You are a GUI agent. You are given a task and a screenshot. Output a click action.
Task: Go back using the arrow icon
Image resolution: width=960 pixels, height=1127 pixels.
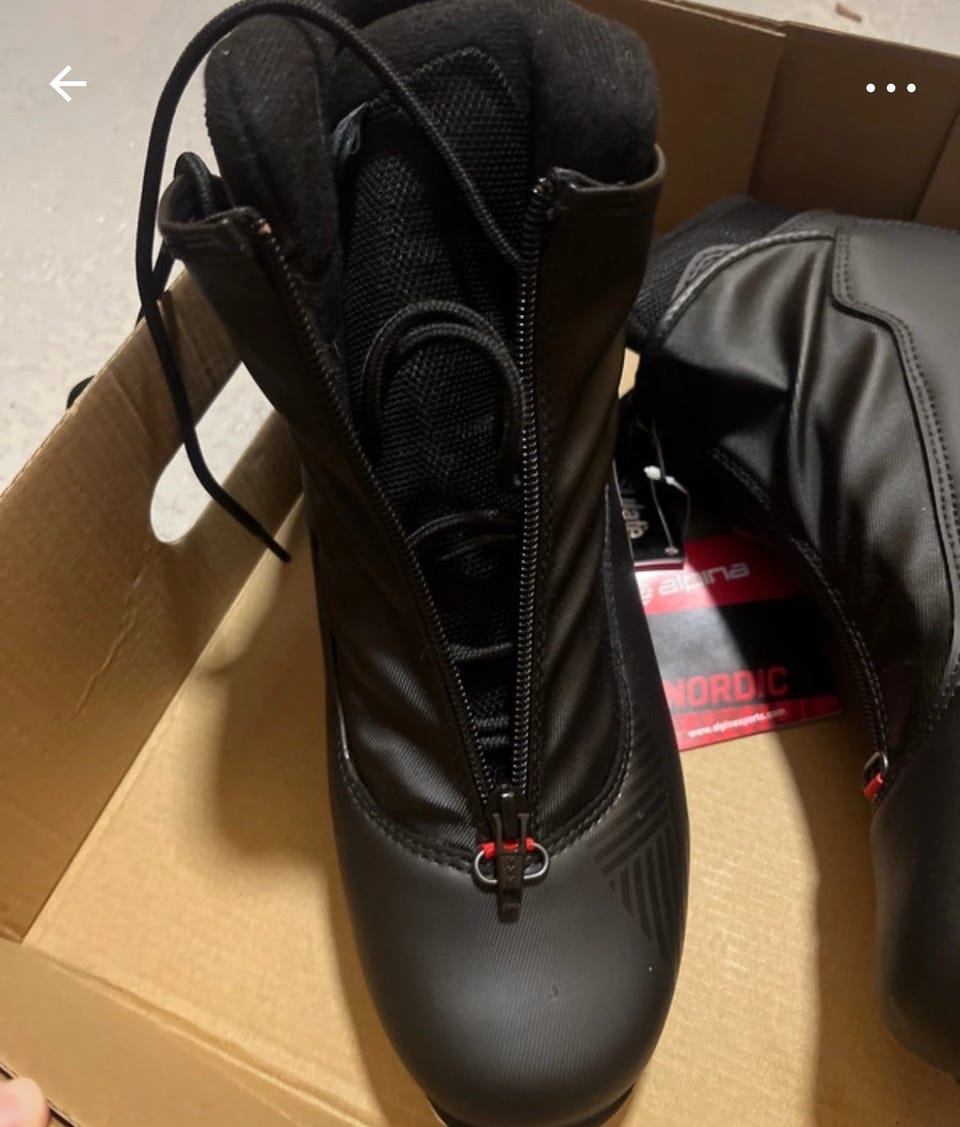(68, 85)
